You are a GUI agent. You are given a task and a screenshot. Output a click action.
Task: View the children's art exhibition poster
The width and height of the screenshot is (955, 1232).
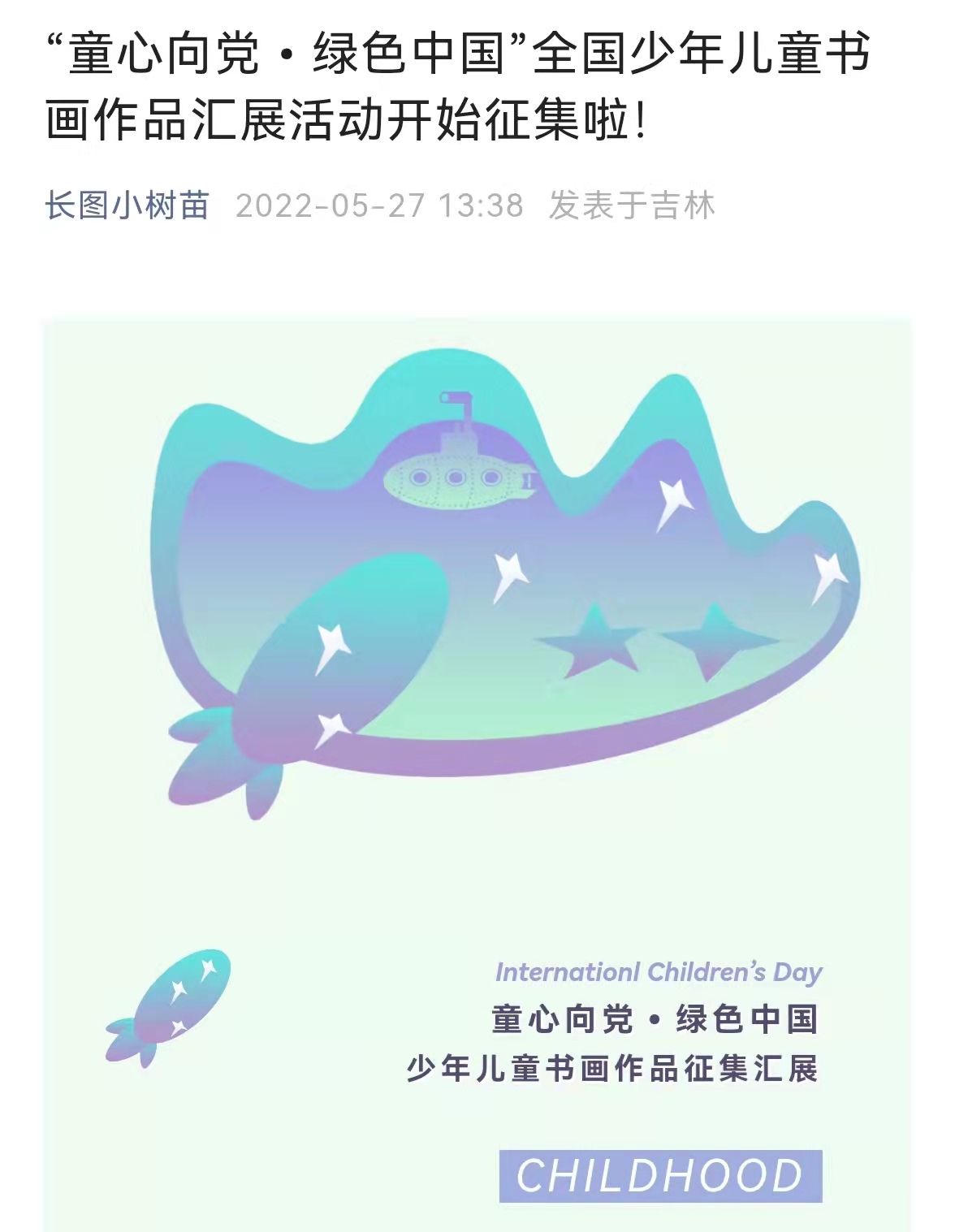[477, 772]
